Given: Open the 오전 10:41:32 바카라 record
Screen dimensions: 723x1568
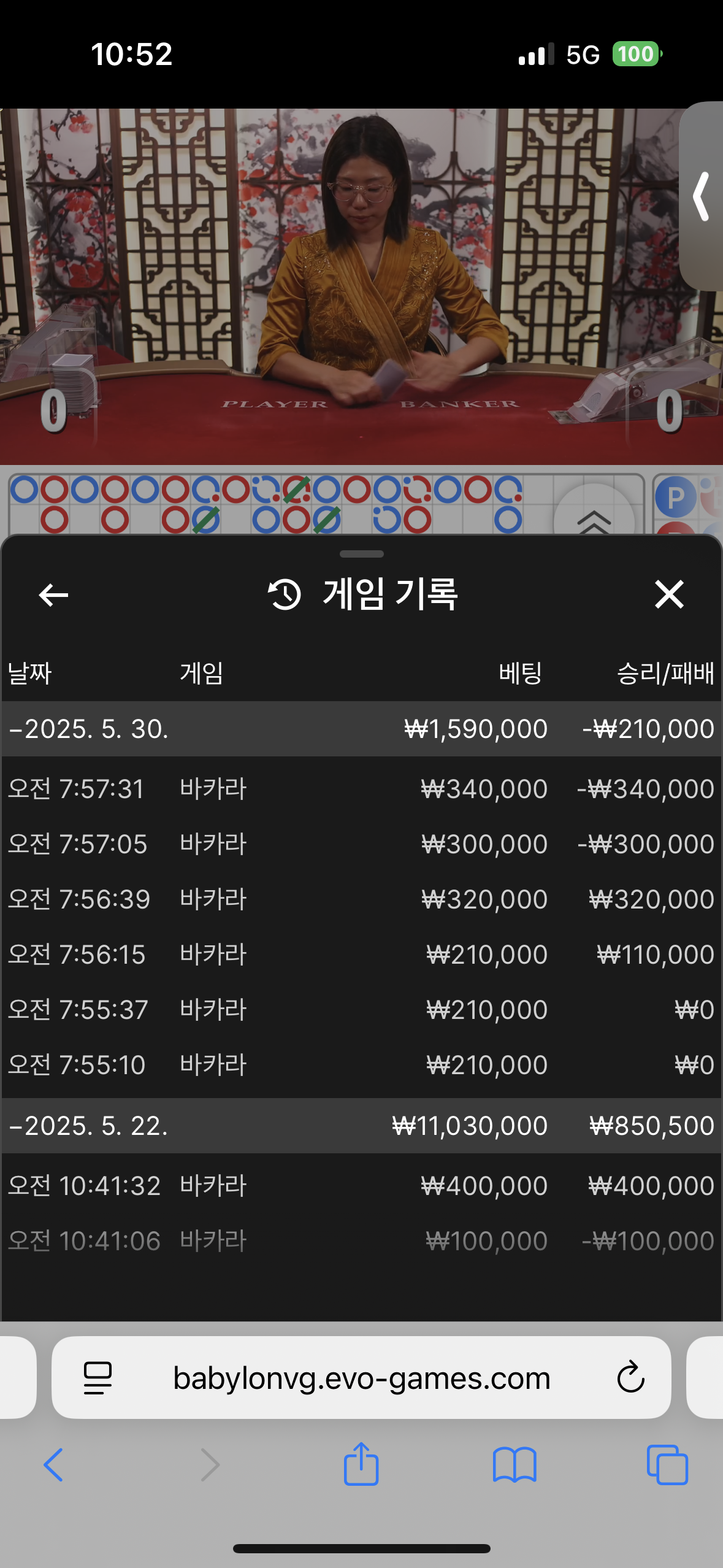Looking at the screenshot, I should tap(361, 1186).
